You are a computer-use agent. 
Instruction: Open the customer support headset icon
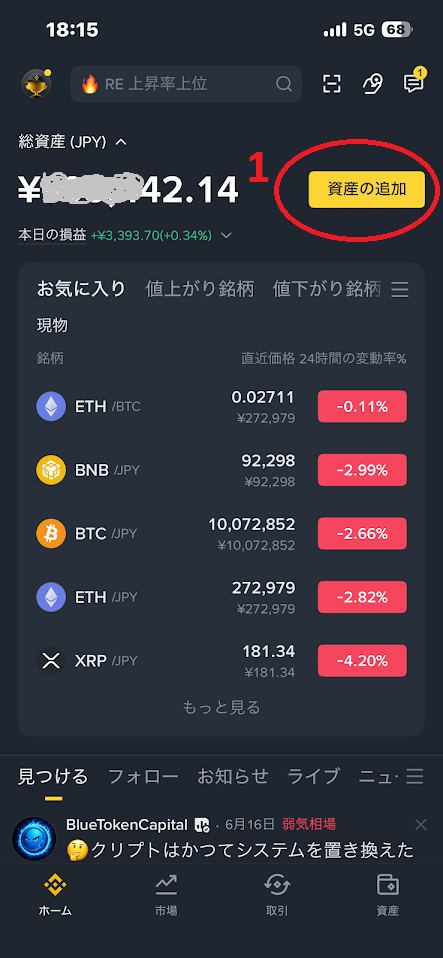tap(373, 84)
